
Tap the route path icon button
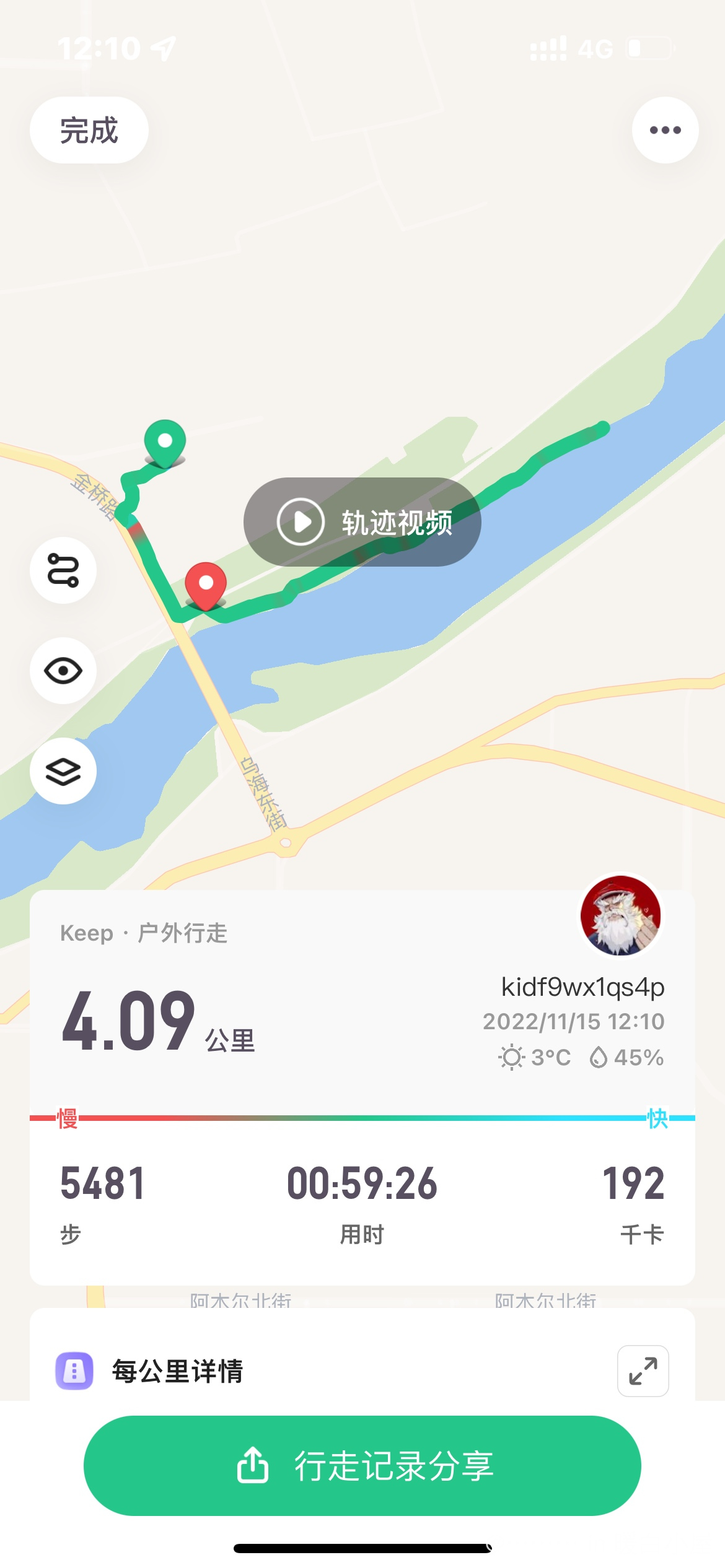(x=63, y=570)
